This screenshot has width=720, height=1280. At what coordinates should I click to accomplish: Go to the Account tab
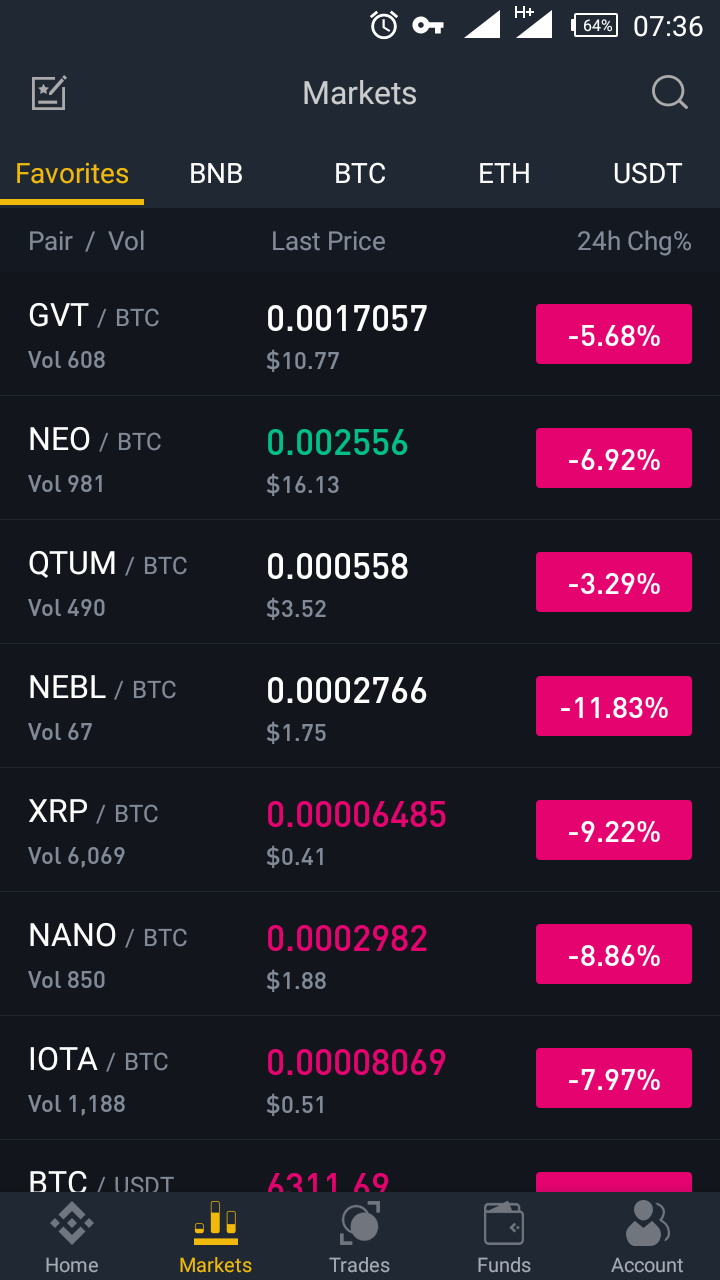(x=647, y=1237)
